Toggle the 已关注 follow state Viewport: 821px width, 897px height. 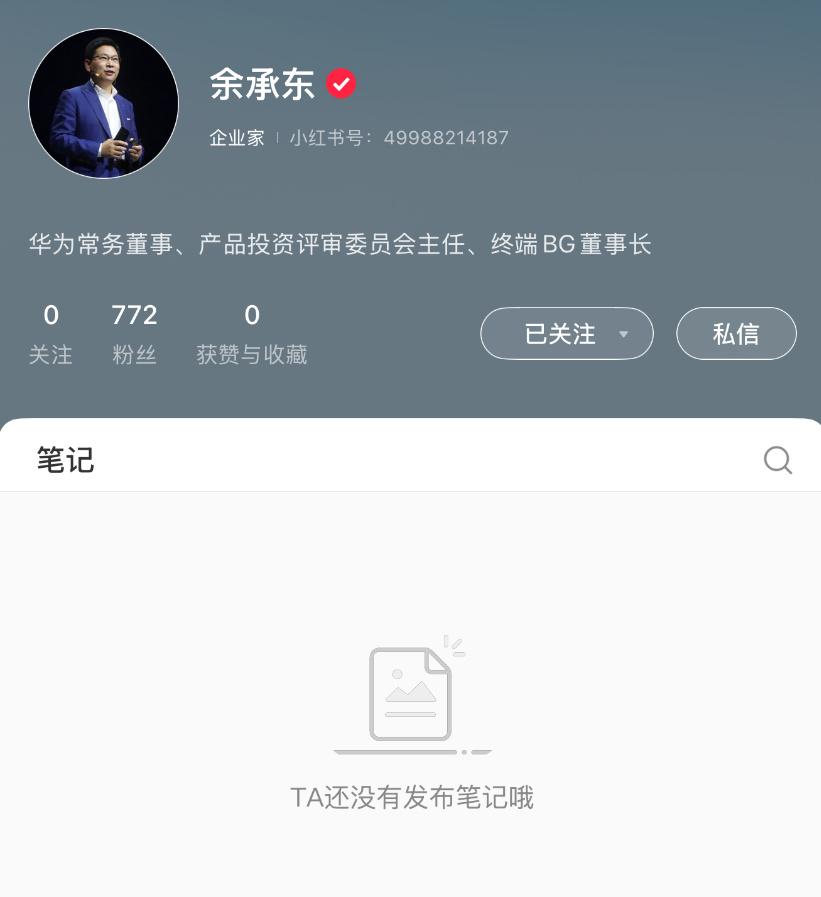point(559,333)
